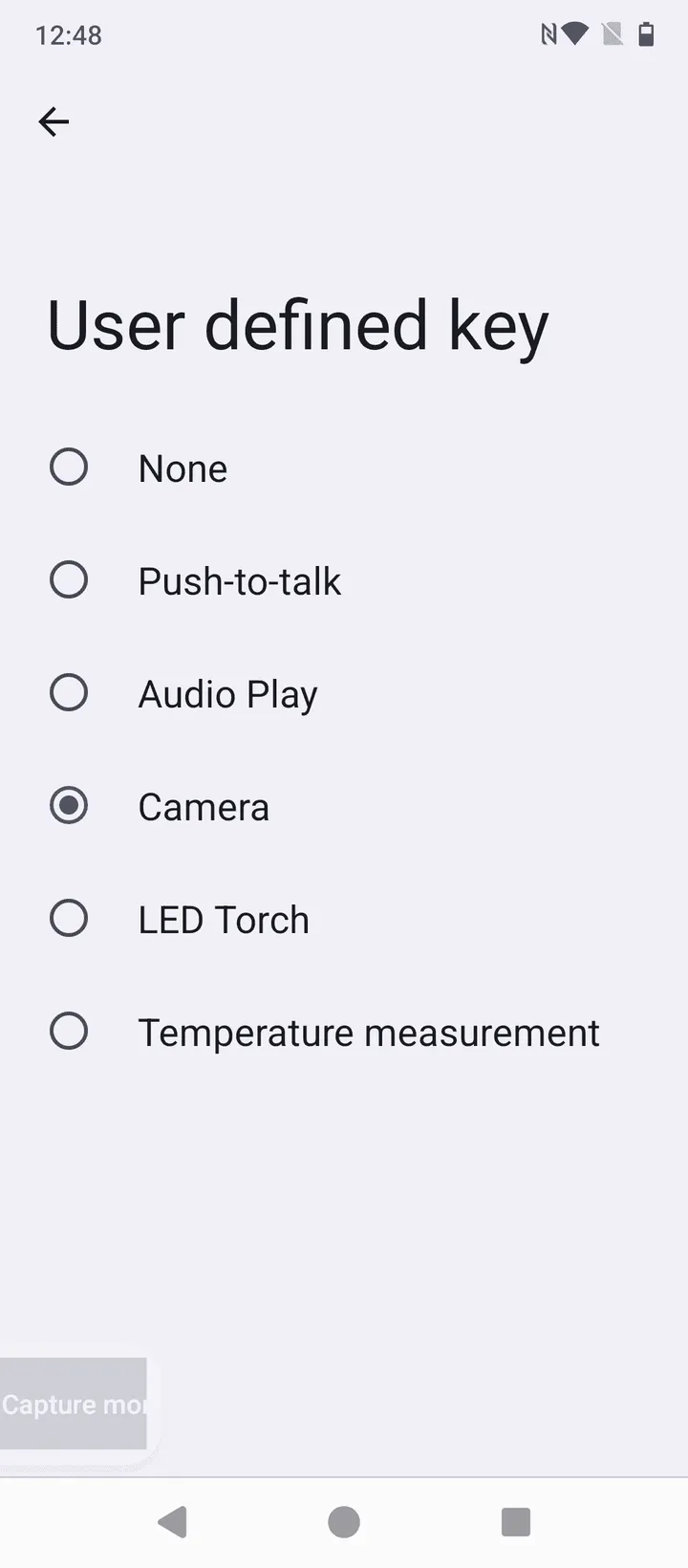The height and width of the screenshot is (1568, 688).
Task: Pick Temperature measurement option
Action: pos(69,1032)
